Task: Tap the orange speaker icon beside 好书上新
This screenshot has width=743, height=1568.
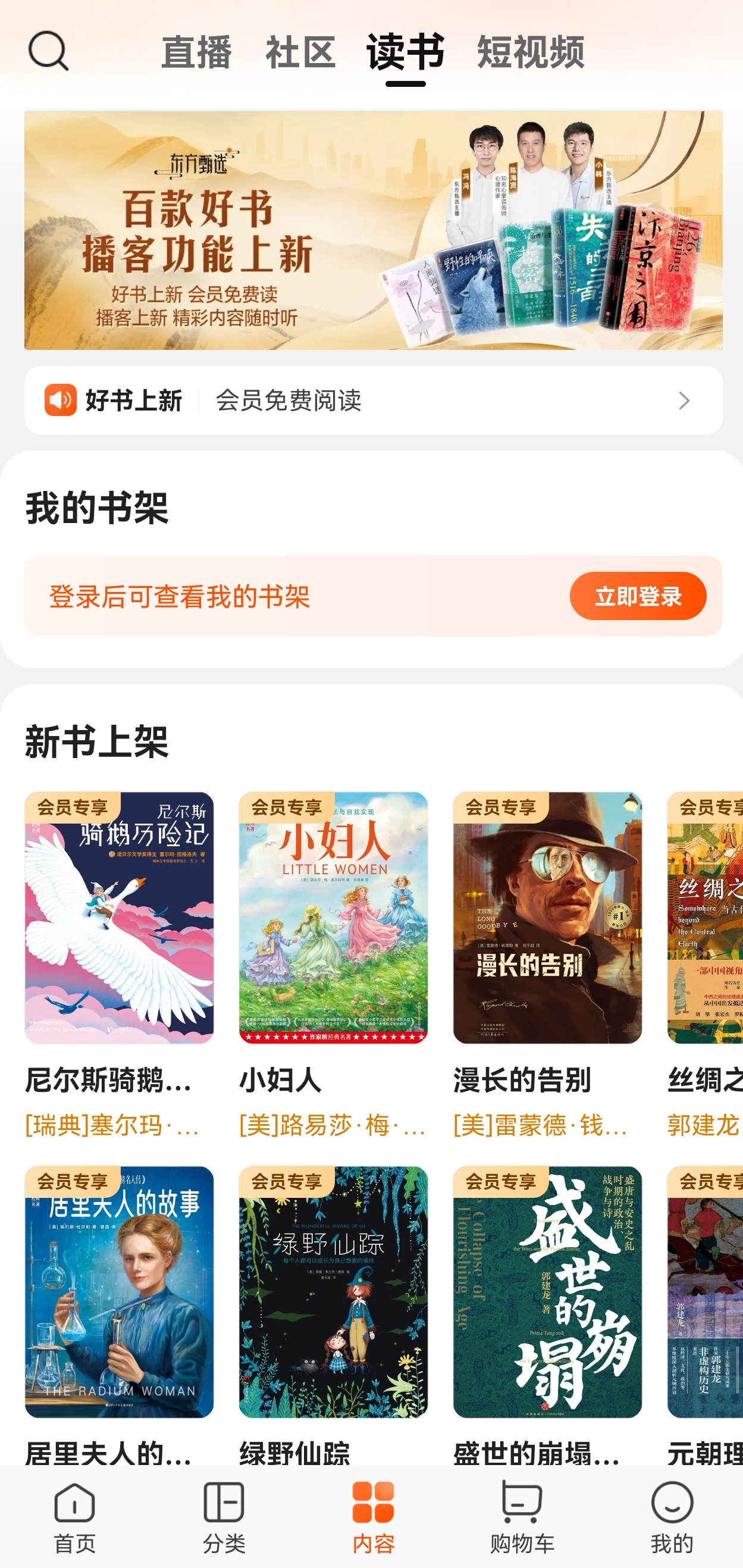Action: pyautogui.click(x=61, y=400)
